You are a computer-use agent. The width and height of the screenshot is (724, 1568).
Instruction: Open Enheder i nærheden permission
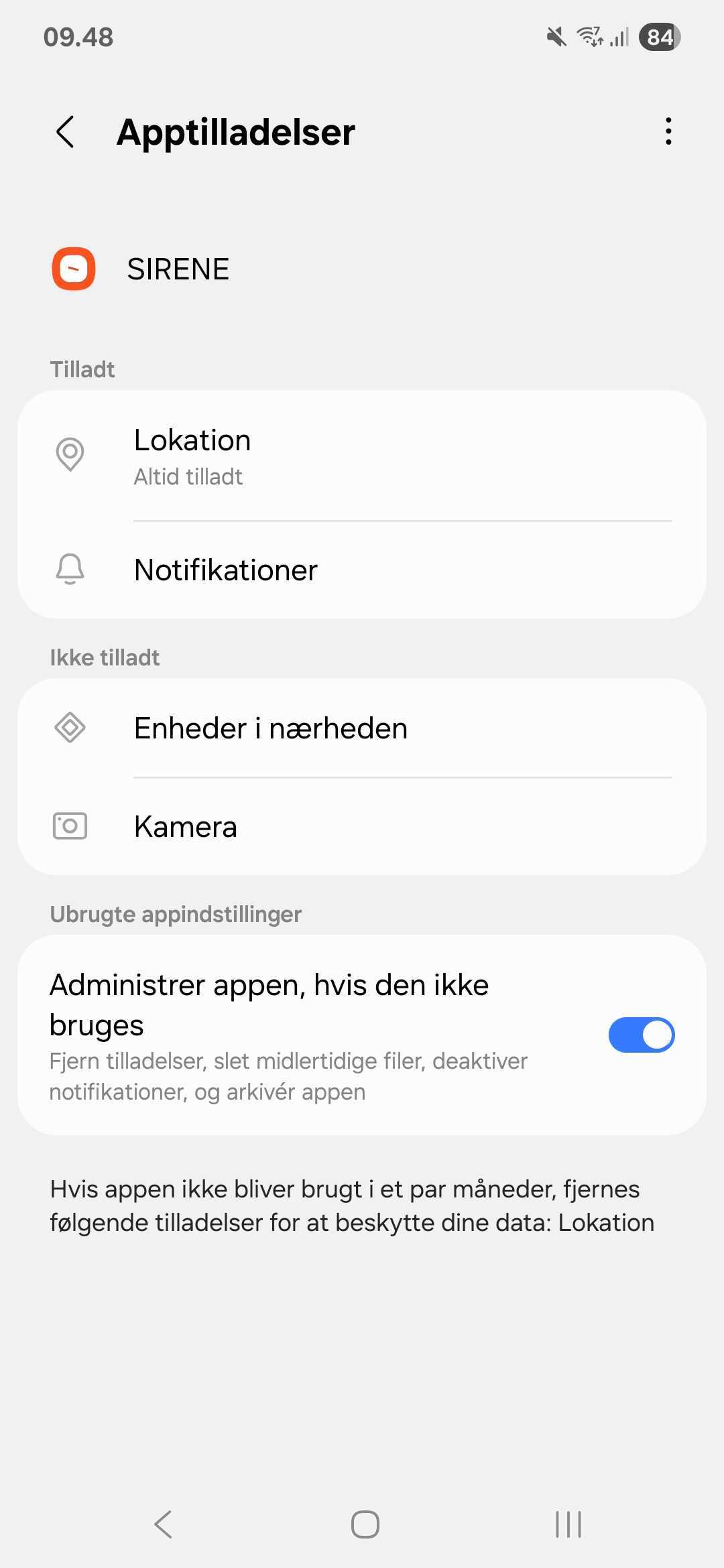point(362,728)
